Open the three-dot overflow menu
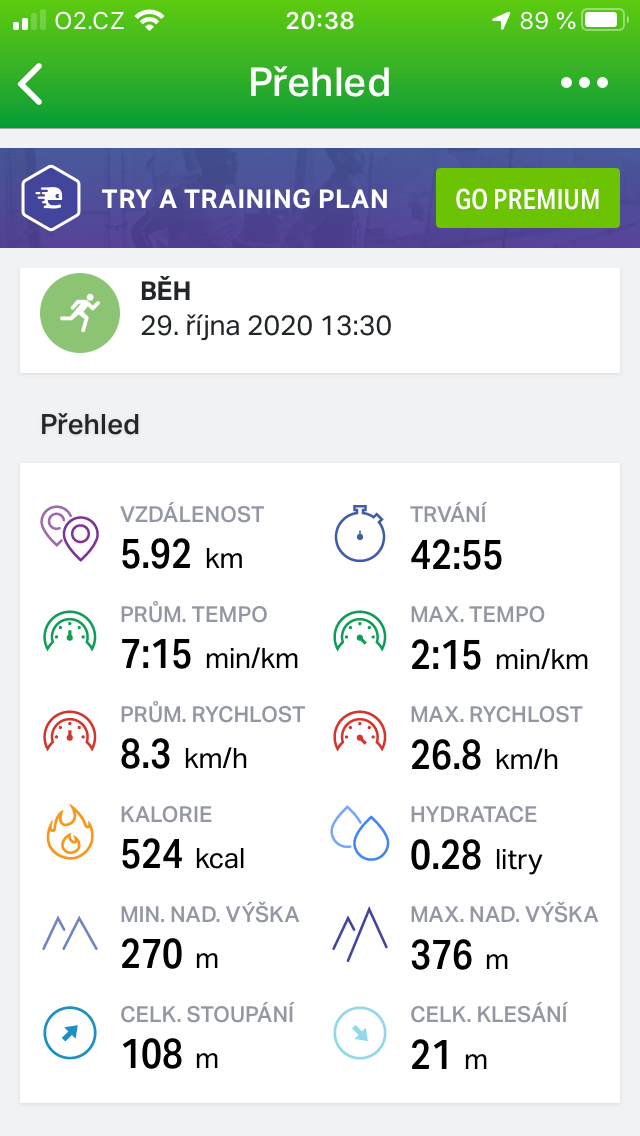This screenshot has width=640, height=1136. pyautogui.click(x=584, y=83)
